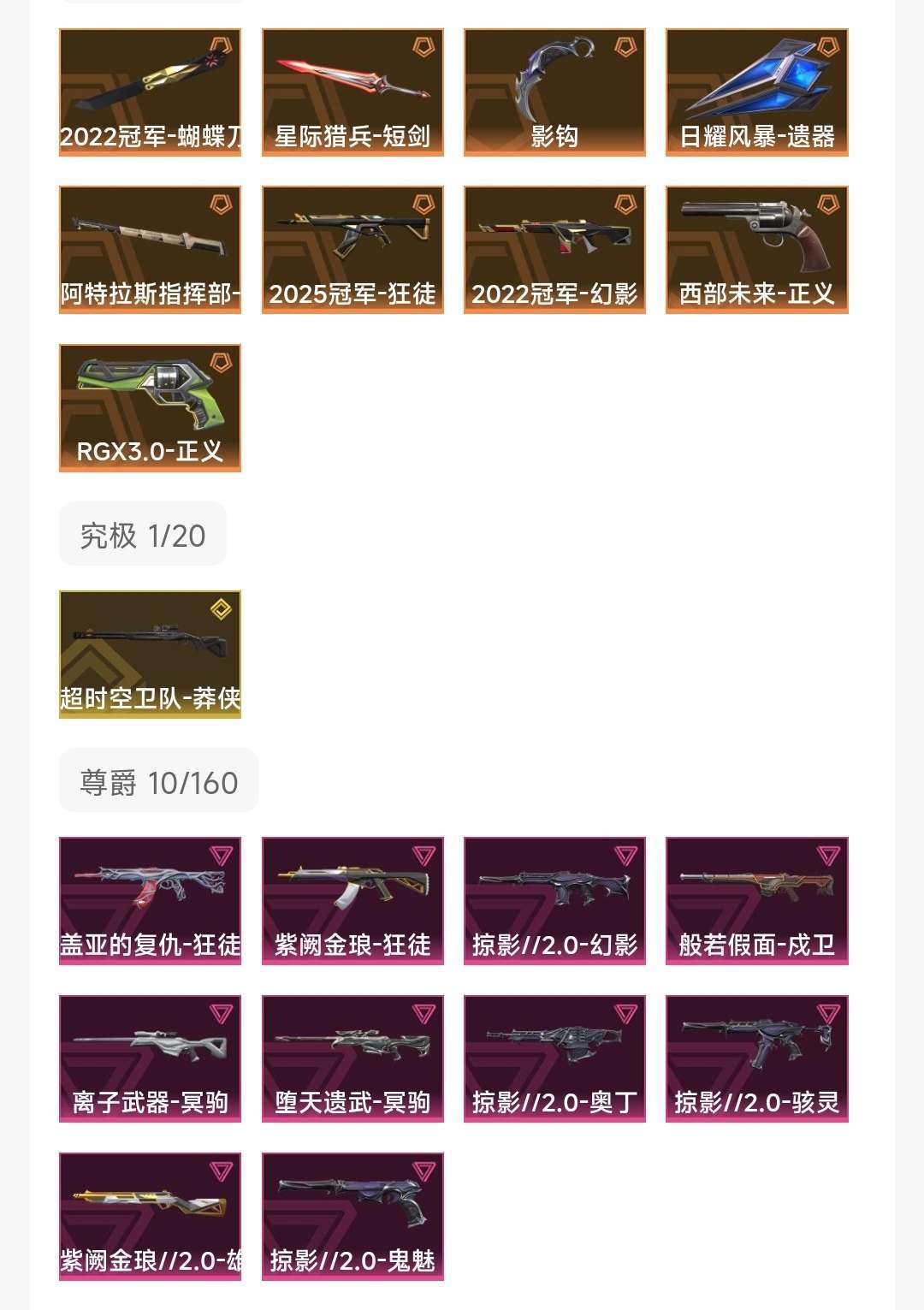The height and width of the screenshot is (1310, 924).
Task: Open the 堕天遗武-冥驹 skin
Action: click(x=352, y=1058)
